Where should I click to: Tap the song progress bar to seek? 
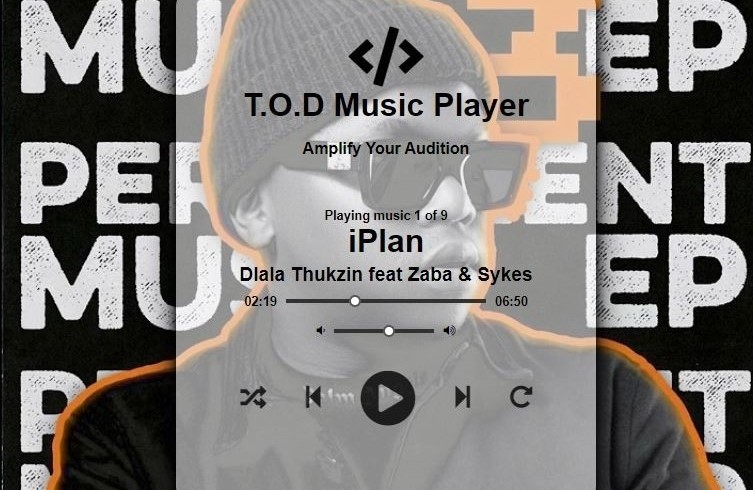click(x=386, y=301)
